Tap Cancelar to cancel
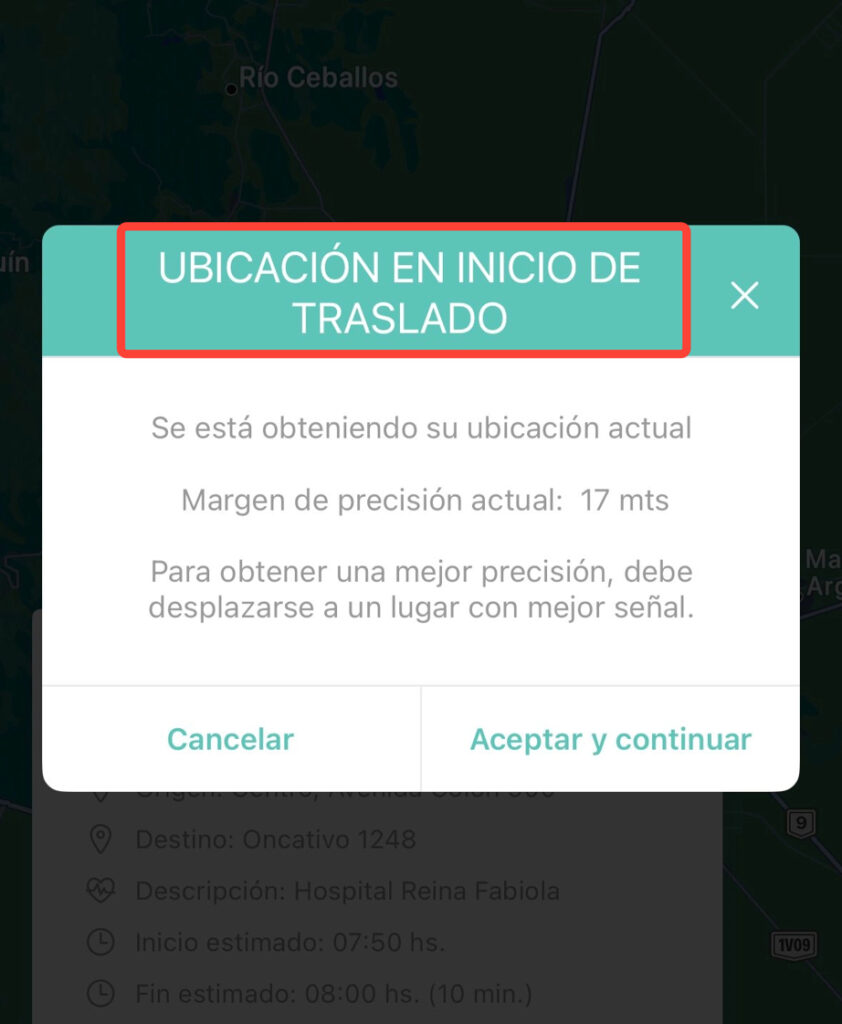The height and width of the screenshot is (1024, 842). pos(230,739)
